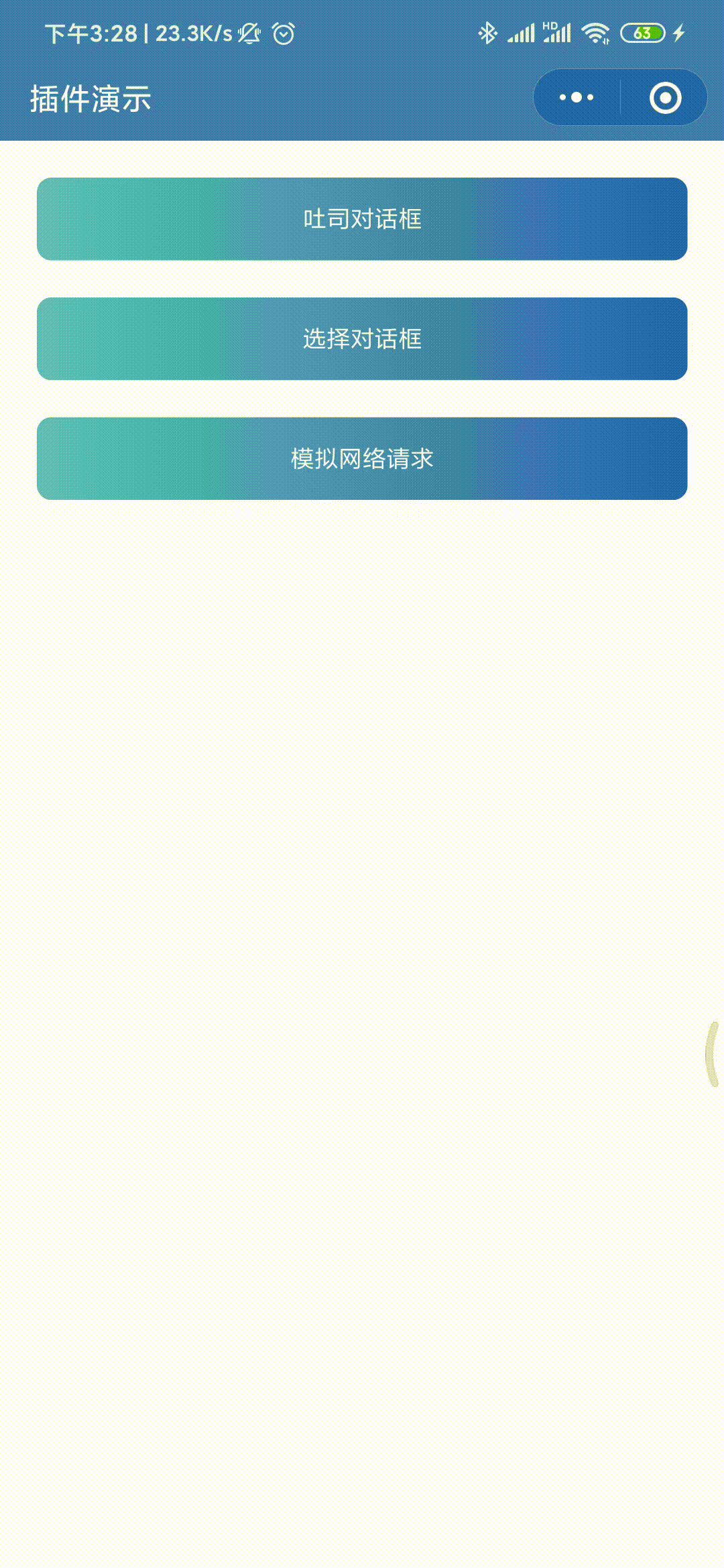The width and height of the screenshot is (724, 1568).
Task: Tap the 吐司对话框 button
Action: click(x=362, y=219)
